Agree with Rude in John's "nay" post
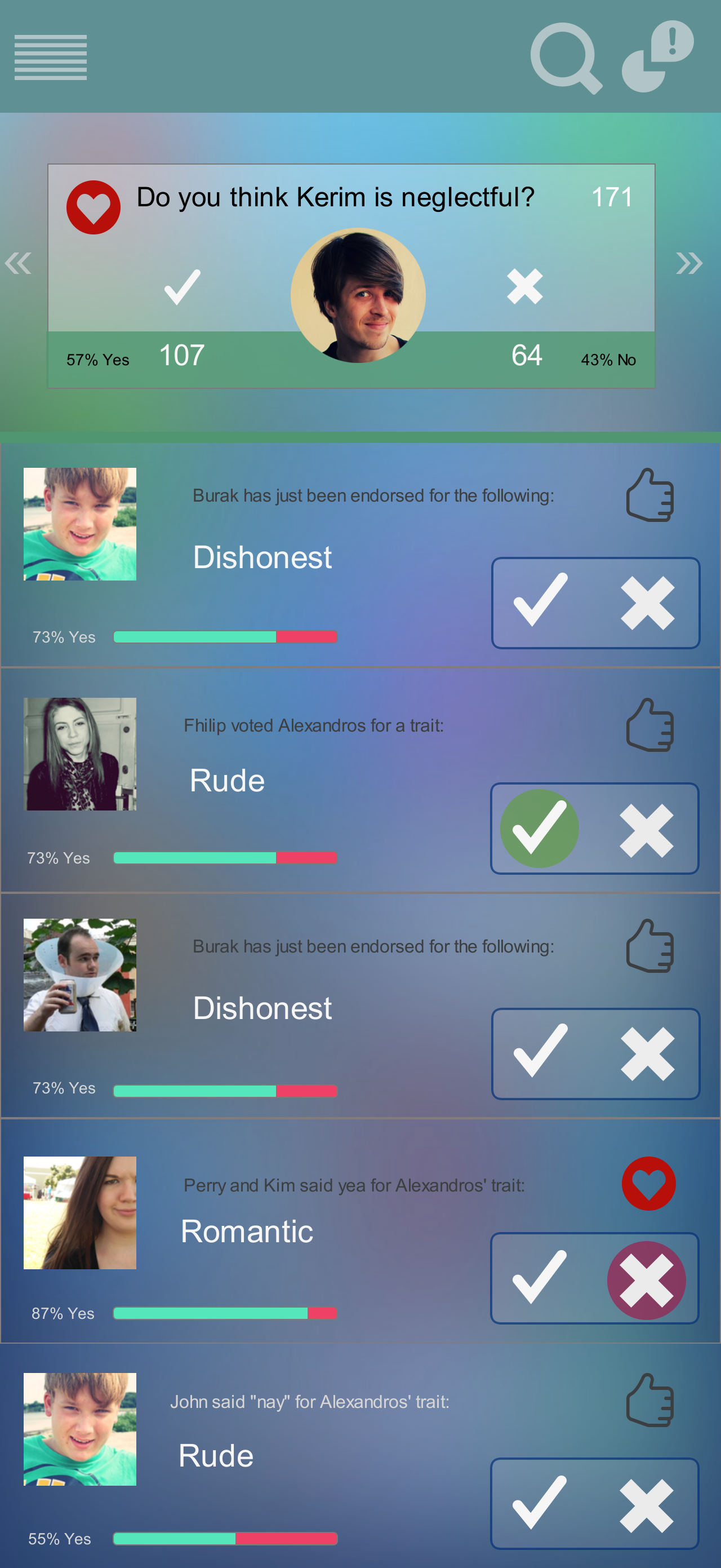This screenshot has width=721, height=1568. click(539, 1503)
